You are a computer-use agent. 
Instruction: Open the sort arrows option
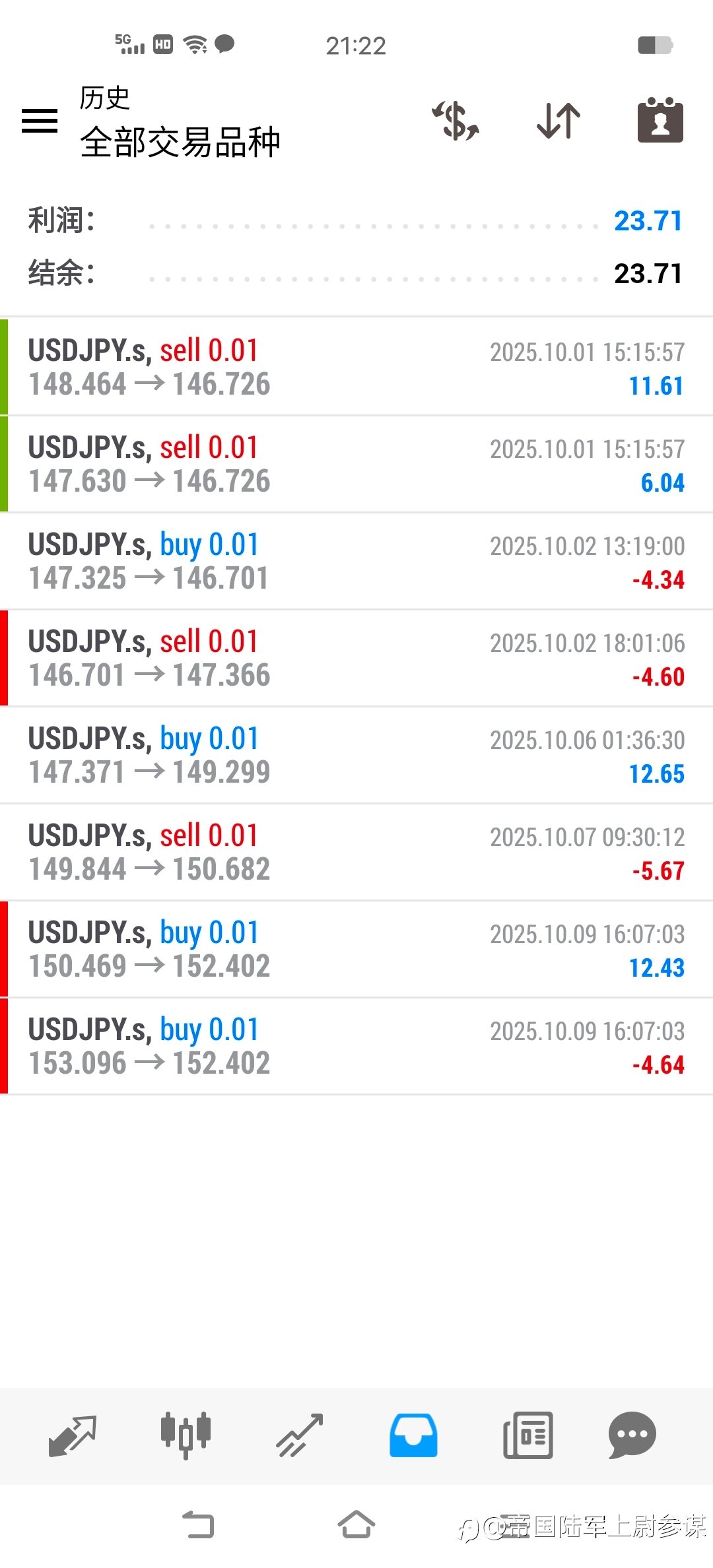point(559,121)
